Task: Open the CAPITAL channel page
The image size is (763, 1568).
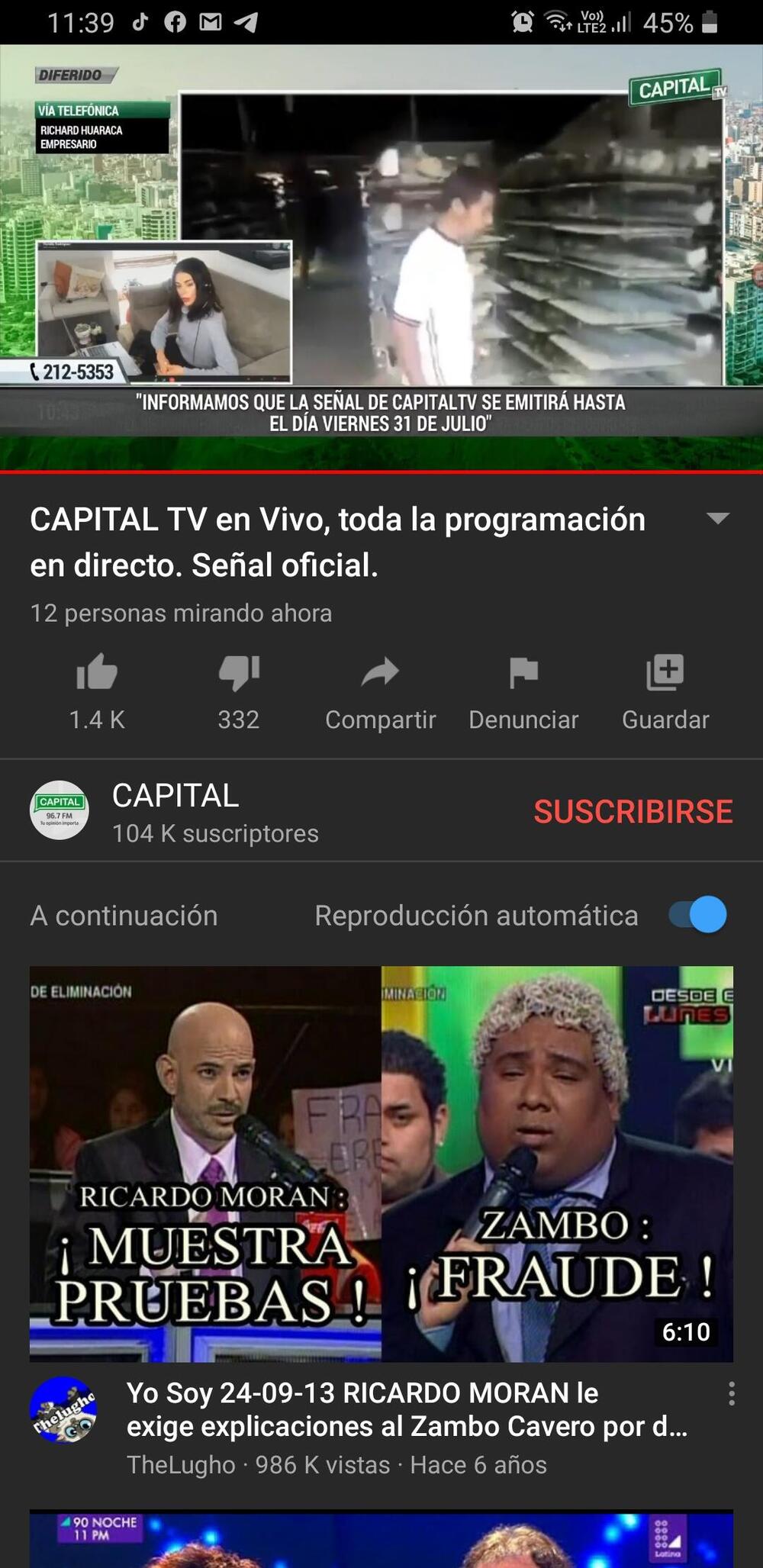Action: pos(175,810)
